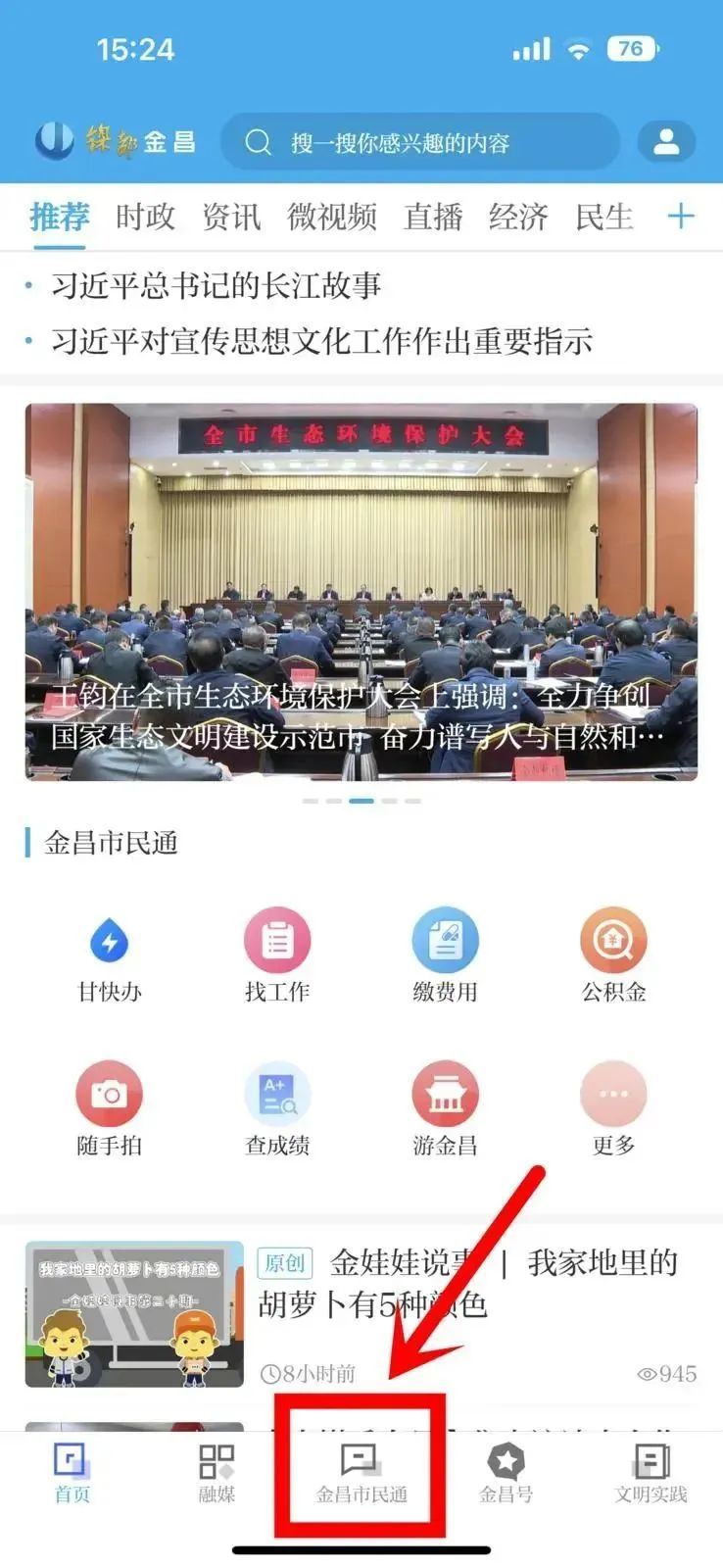Switch to the 微视频 tab
This screenshot has height=1568, width=723.
pyautogui.click(x=331, y=217)
